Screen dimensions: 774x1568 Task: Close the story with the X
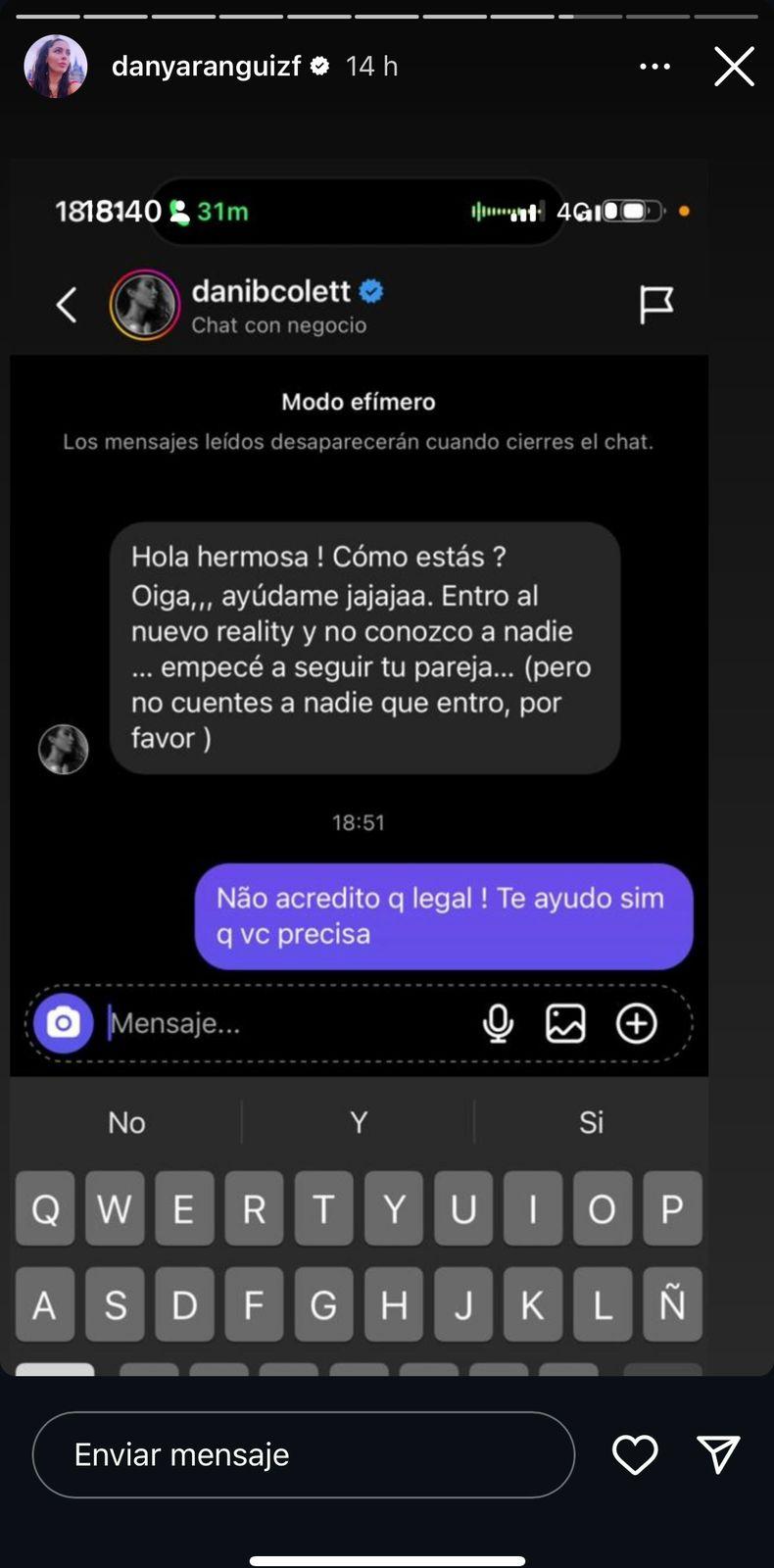coord(733,67)
